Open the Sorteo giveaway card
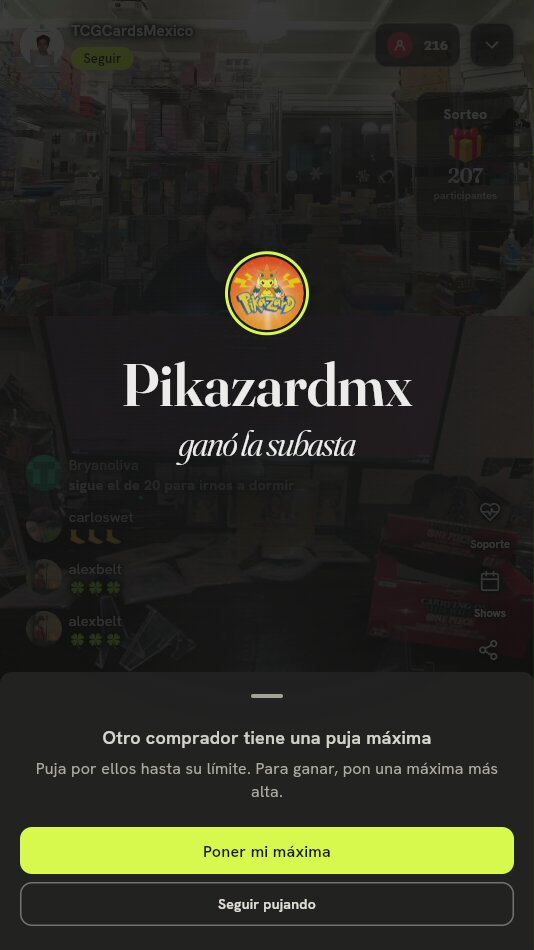This screenshot has height=950, width=534. pyautogui.click(x=465, y=161)
